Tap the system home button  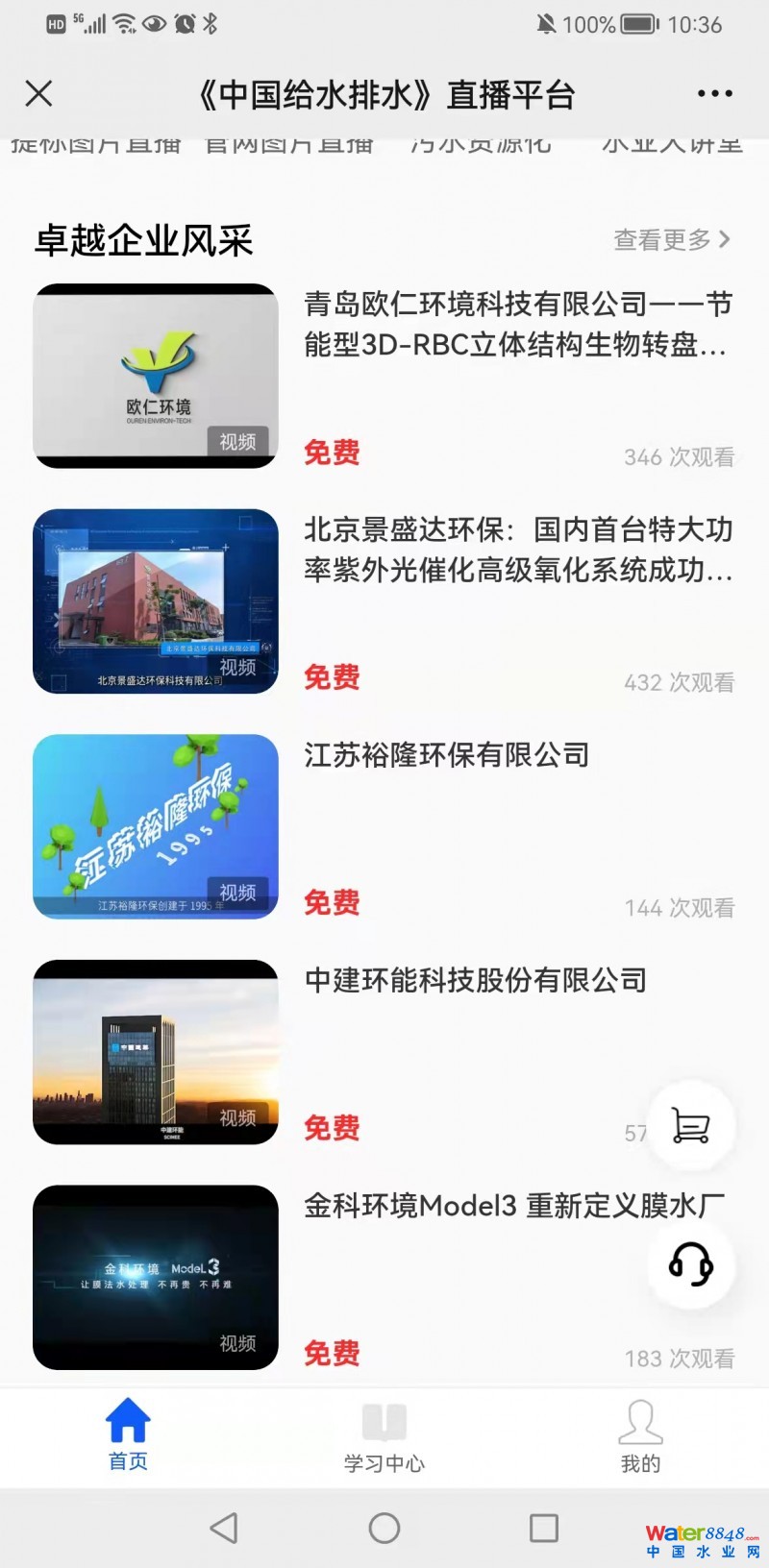coord(384,1528)
